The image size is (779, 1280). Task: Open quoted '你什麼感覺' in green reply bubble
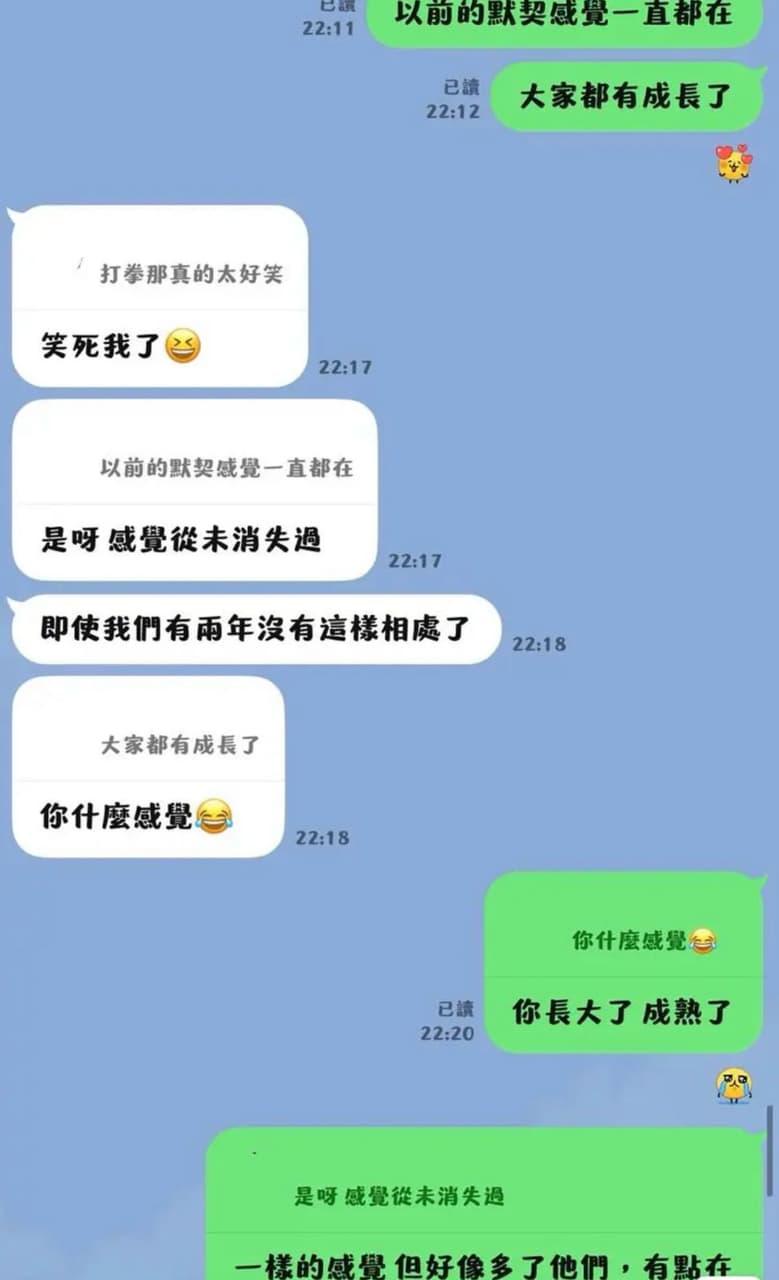pyautogui.click(x=644, y=940)
